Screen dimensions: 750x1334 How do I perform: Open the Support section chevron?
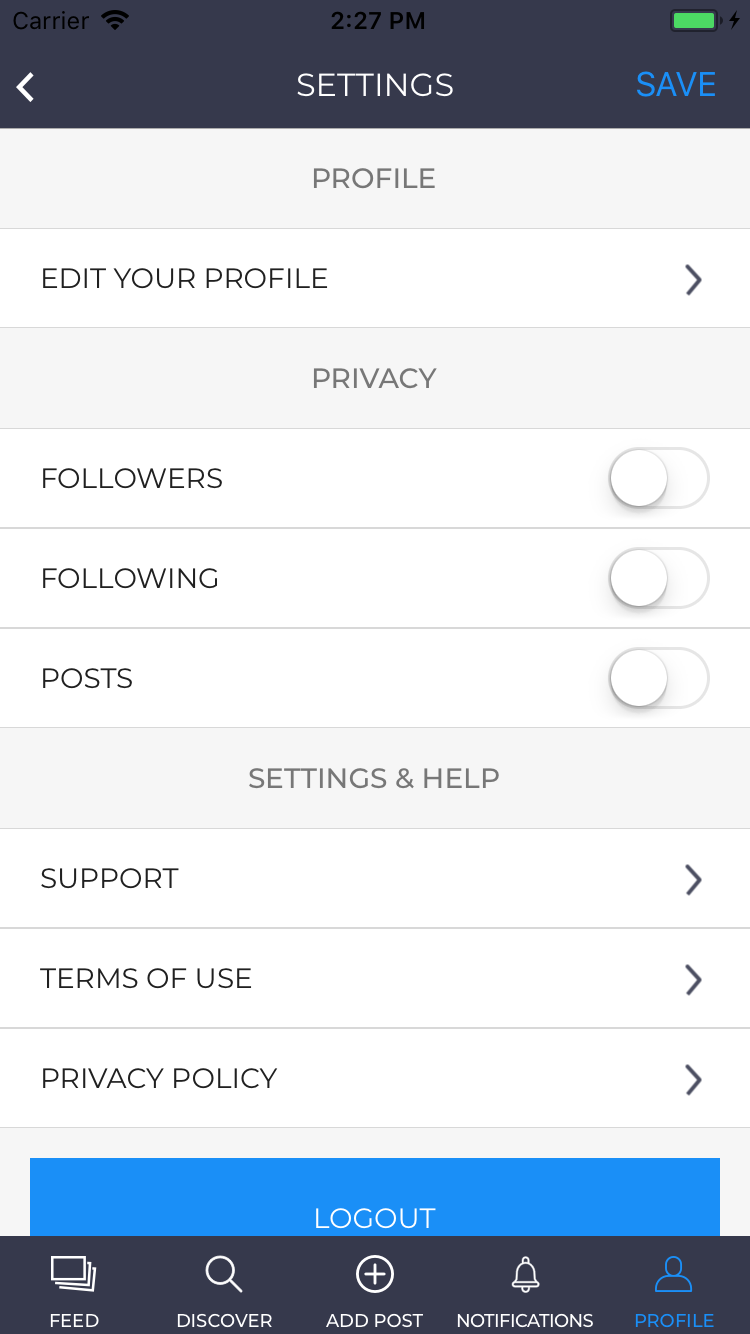[693, 879]
